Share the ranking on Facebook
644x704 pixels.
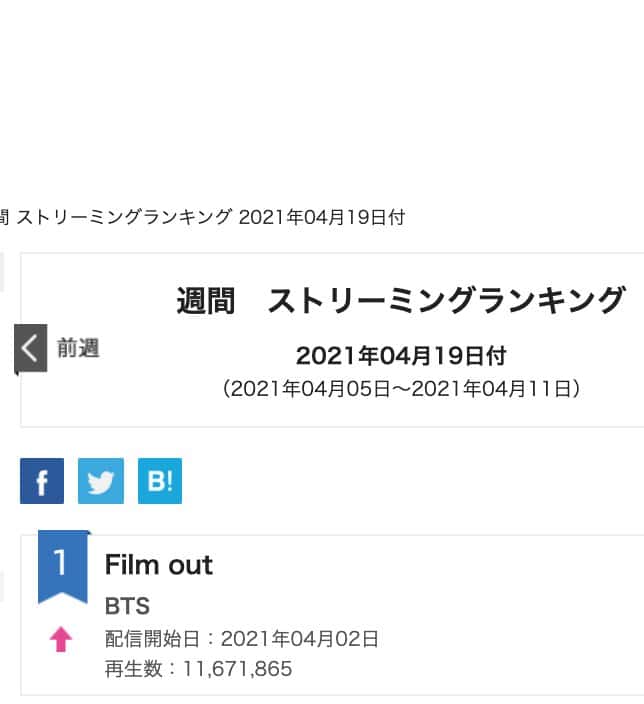(x=42, y=481)
